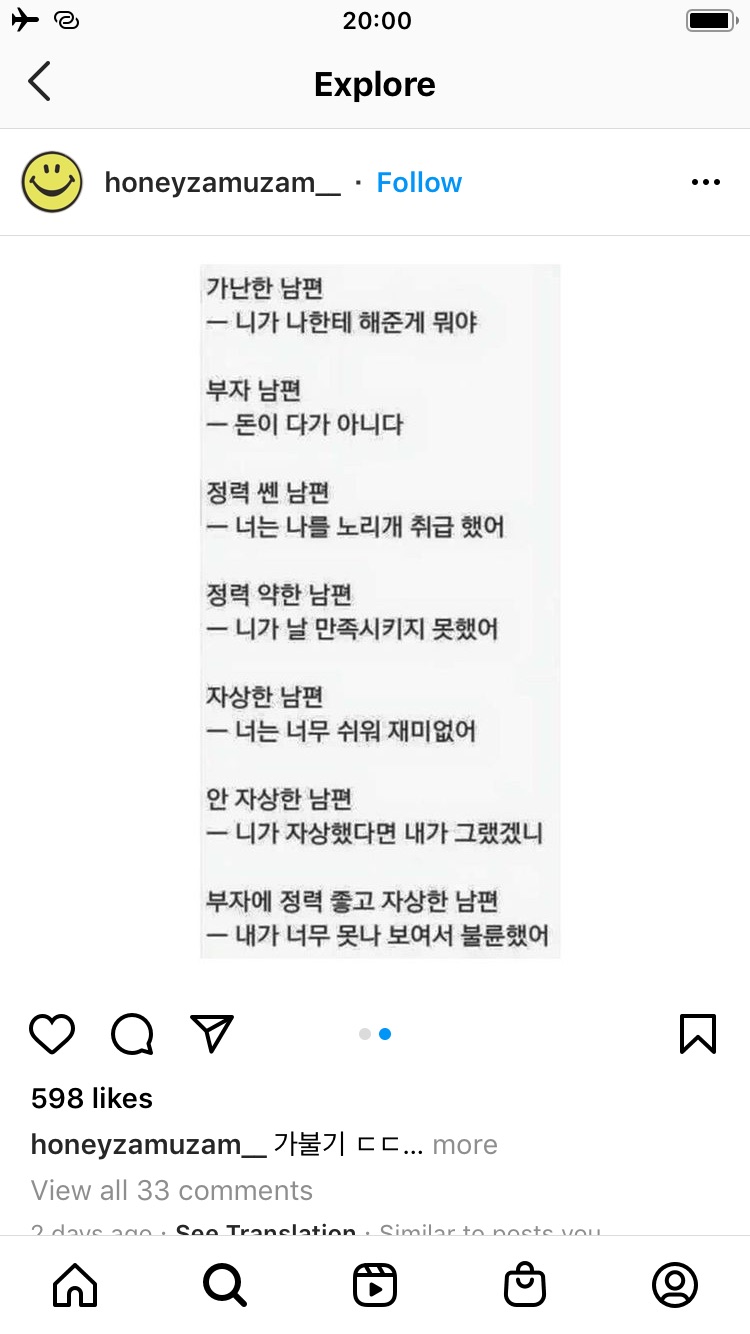Expand the caption by tapping more
This screenshot has height=1334, width=750.
pos(465,1145)
